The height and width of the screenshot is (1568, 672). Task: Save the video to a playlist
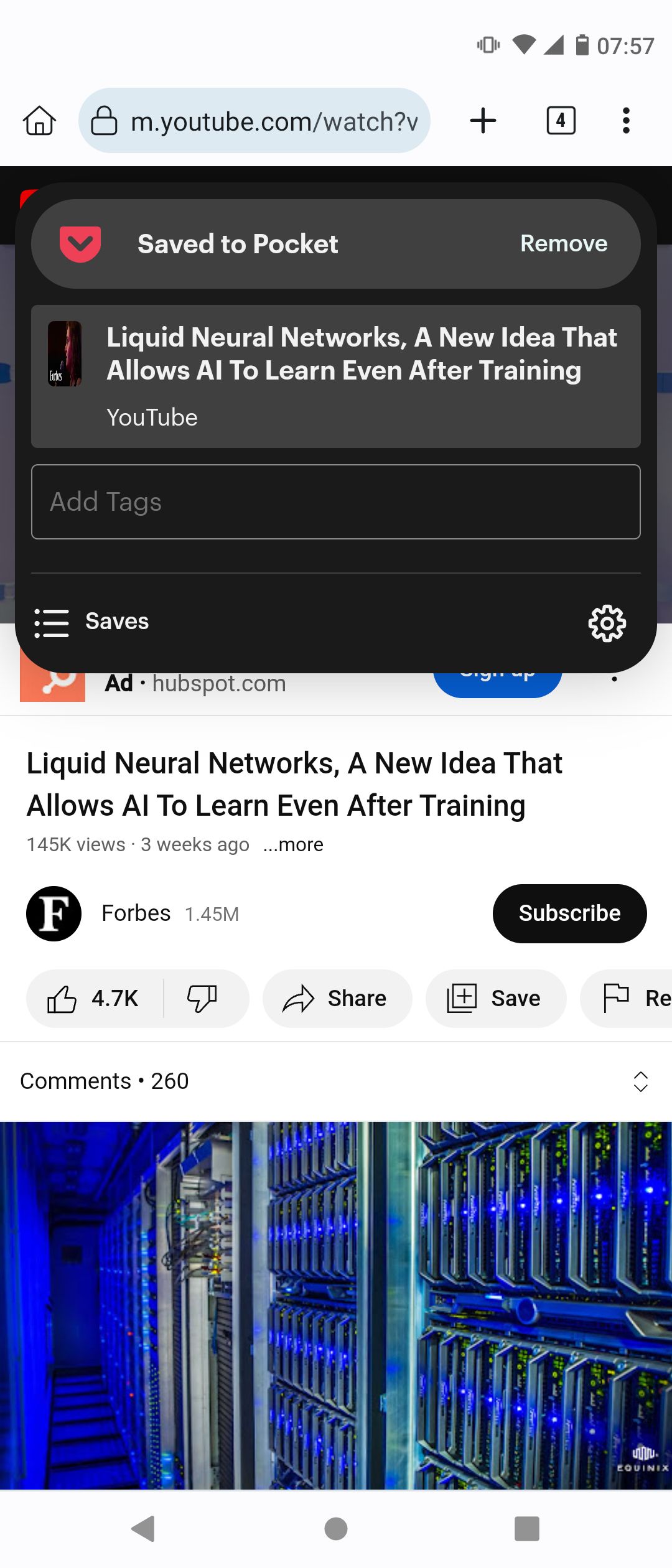click(495, 999)
